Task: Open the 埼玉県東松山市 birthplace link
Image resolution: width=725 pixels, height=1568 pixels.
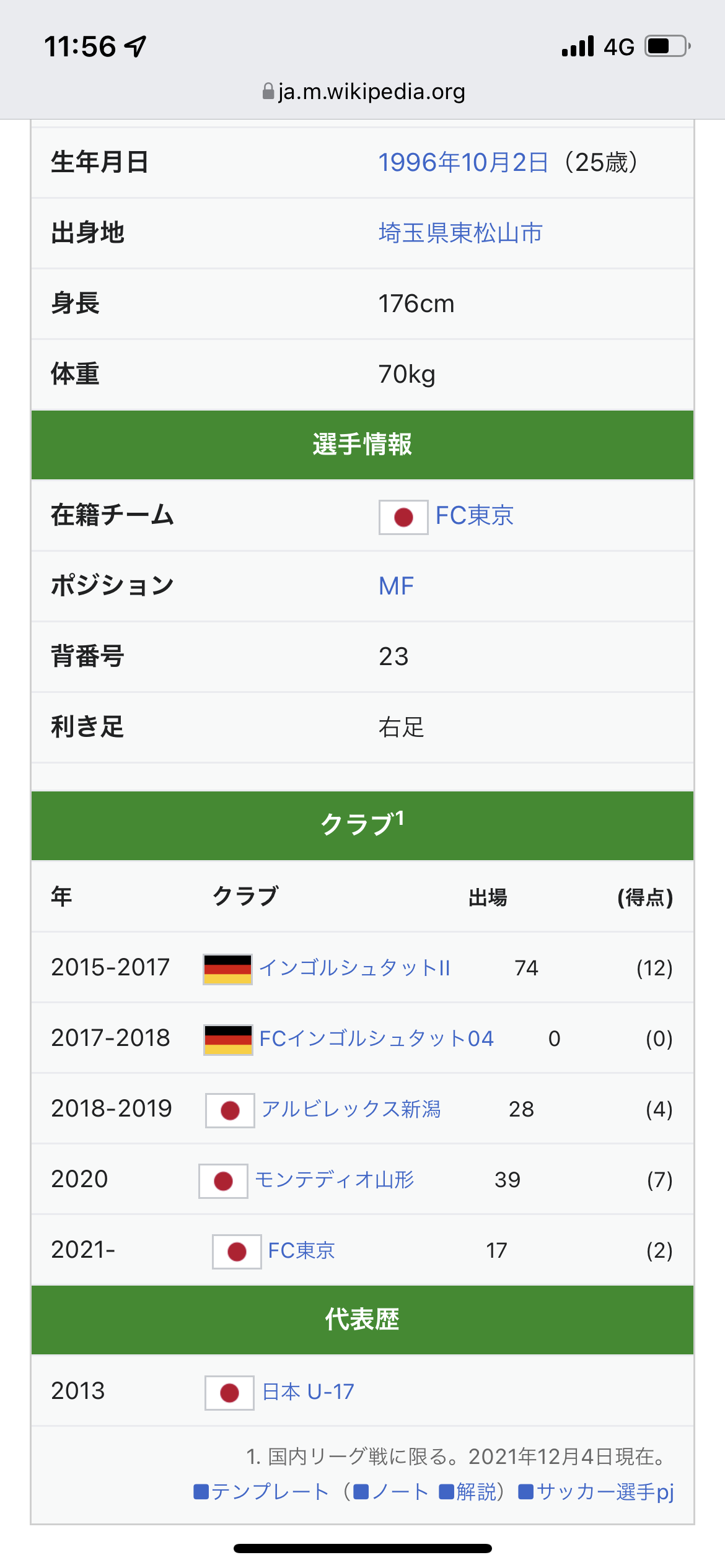Action: [x=460, y=233]
